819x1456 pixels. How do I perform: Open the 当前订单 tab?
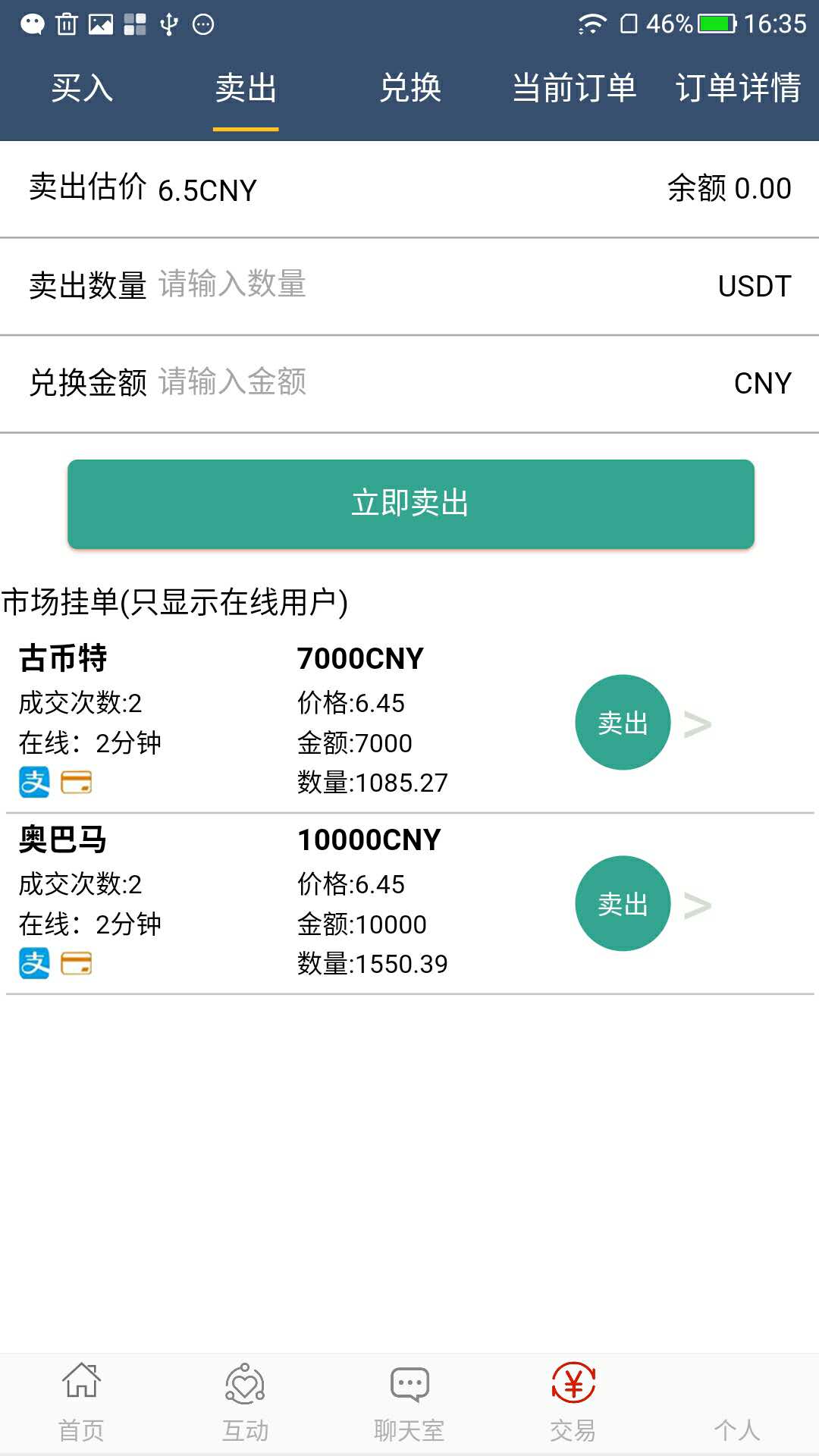pyautogui.click(x=574, y=88)
